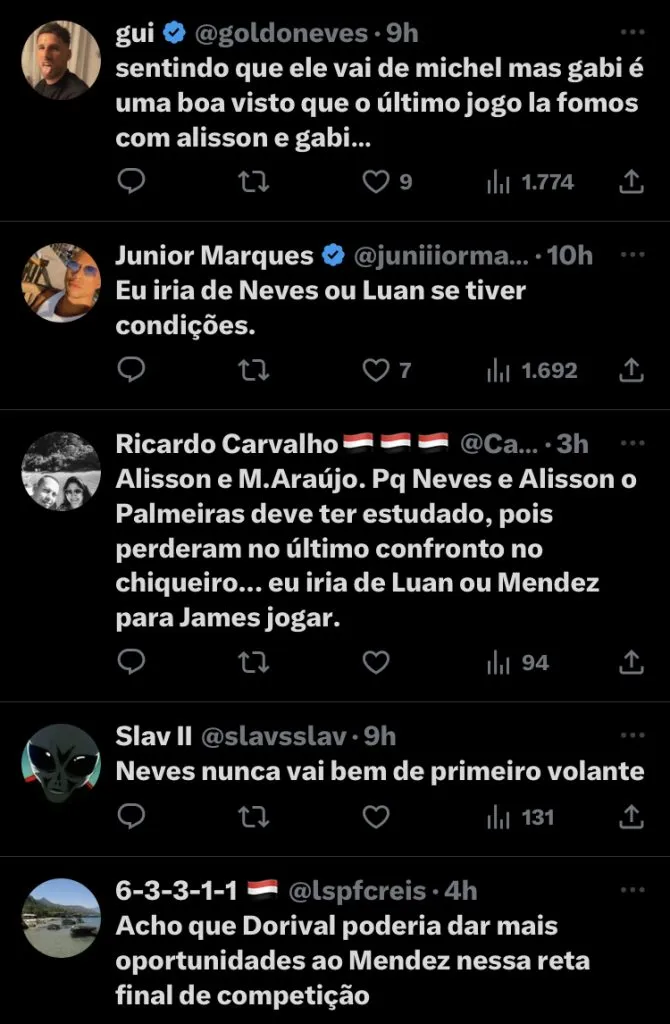The width and height of the screenshot is (670, 1024).
Task: Like gui's tweet about Michel and Gabi
Action: click(x=375, y=182)
